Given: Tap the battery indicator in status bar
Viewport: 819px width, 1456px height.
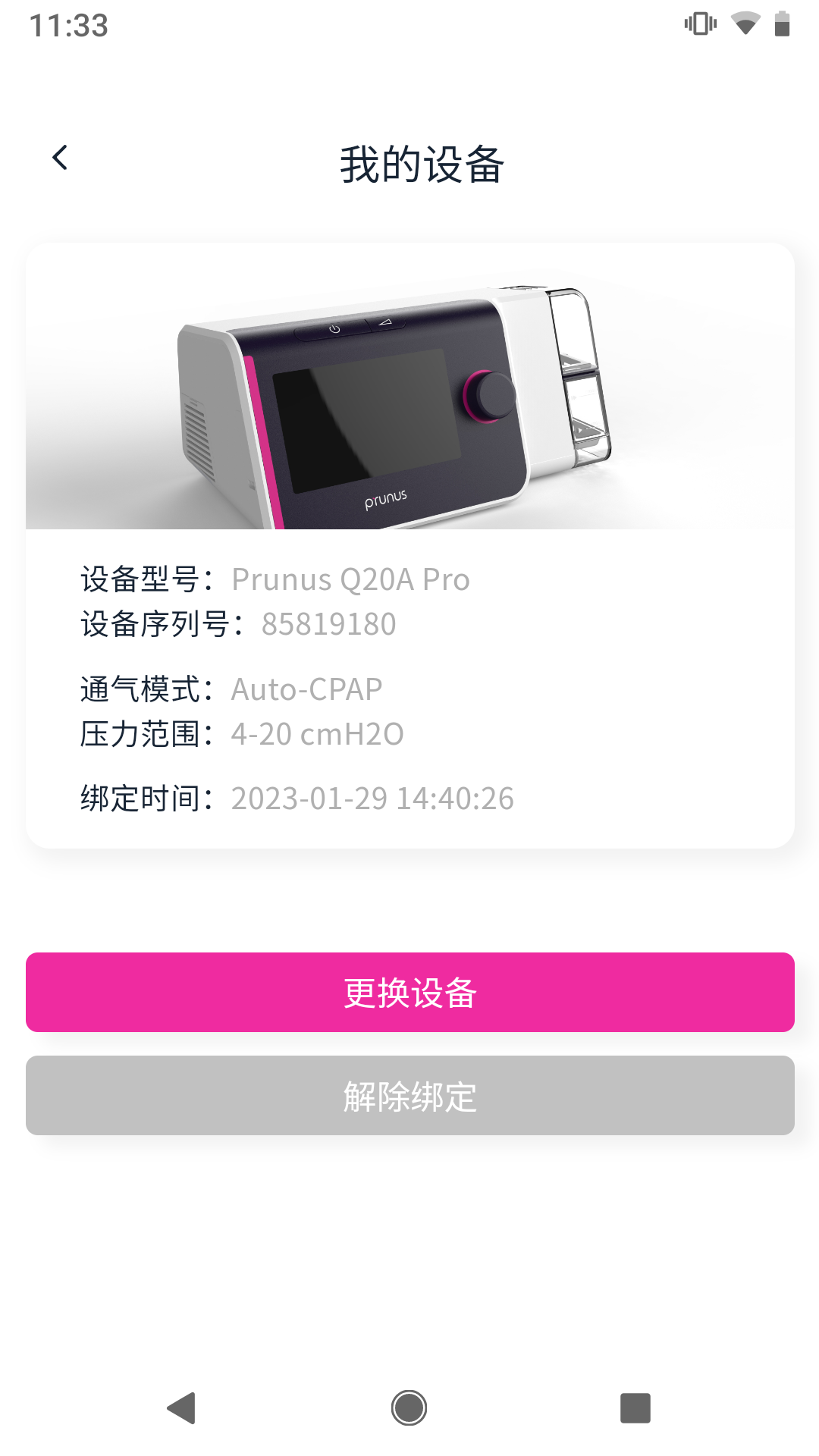Looking at the screenshot, I should [x=780, y=23].
